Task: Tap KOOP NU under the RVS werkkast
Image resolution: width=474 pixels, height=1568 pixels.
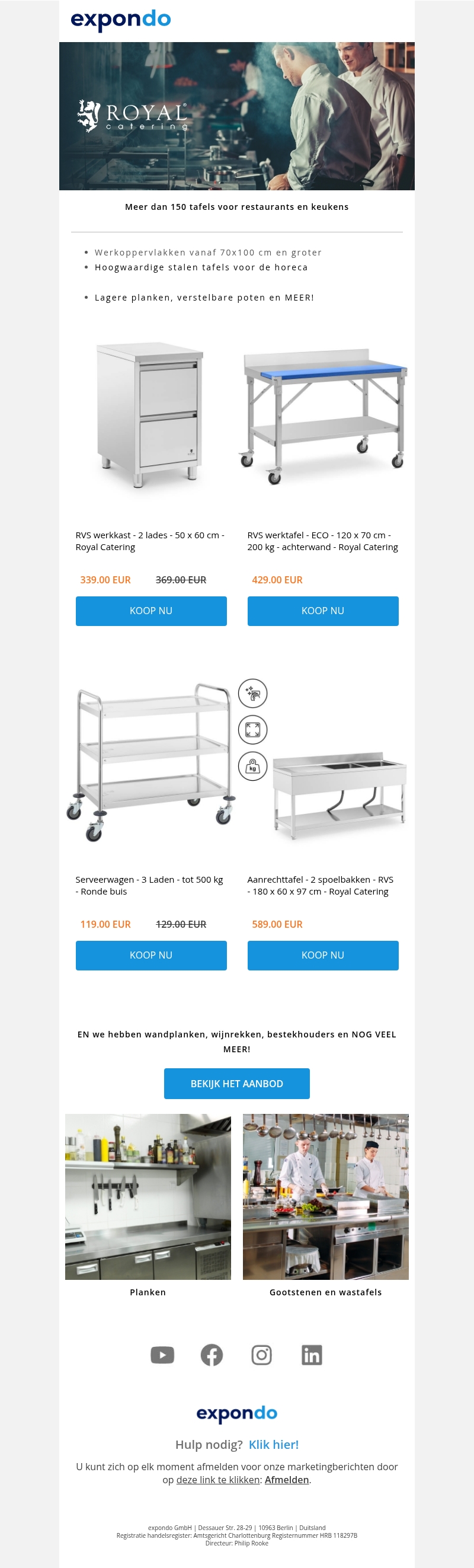Action: click(151, 611)
